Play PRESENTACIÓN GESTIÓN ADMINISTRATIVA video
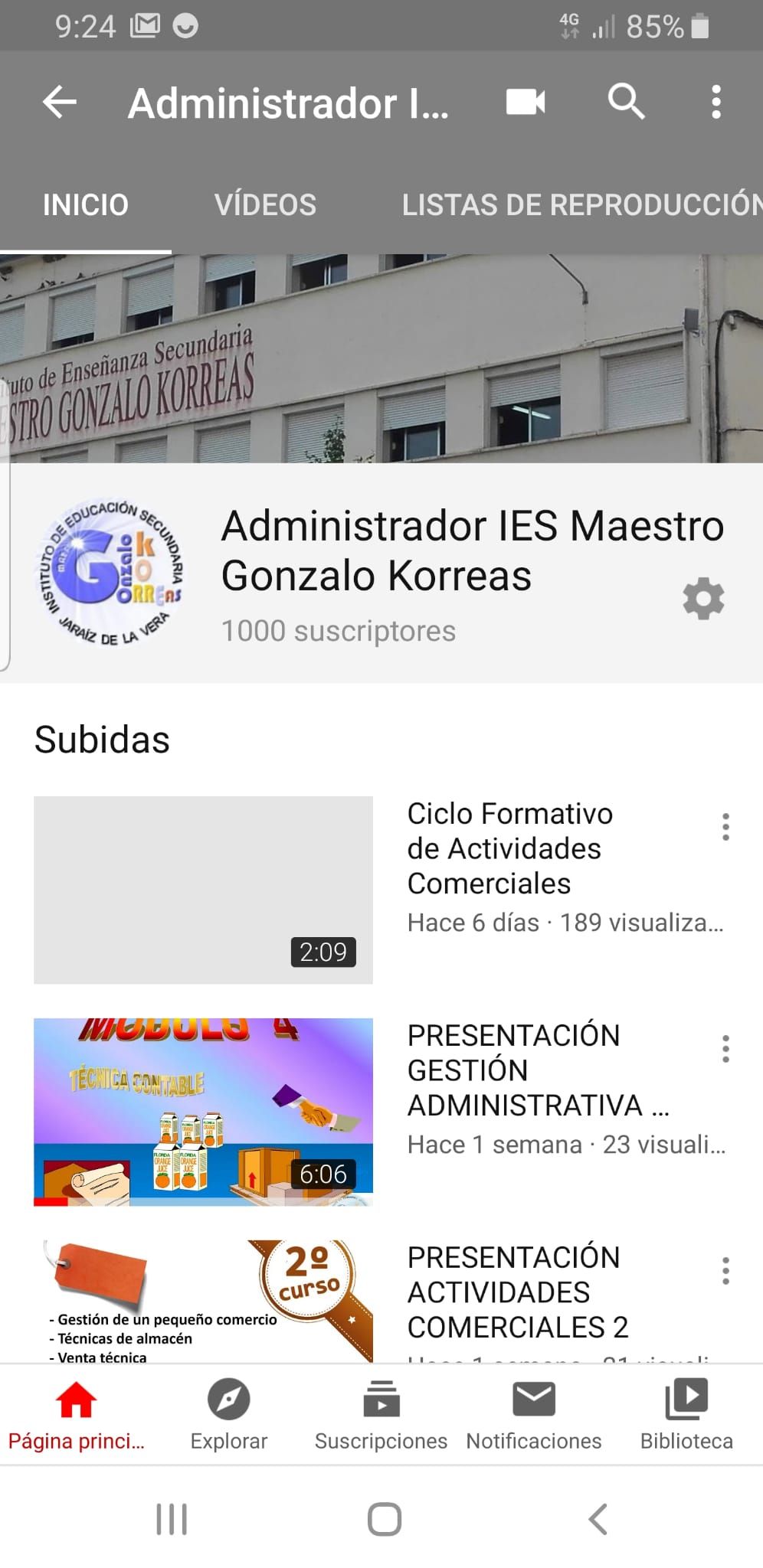The height and width of the screenshot is (1568, 763). (x=203, y=1112)
